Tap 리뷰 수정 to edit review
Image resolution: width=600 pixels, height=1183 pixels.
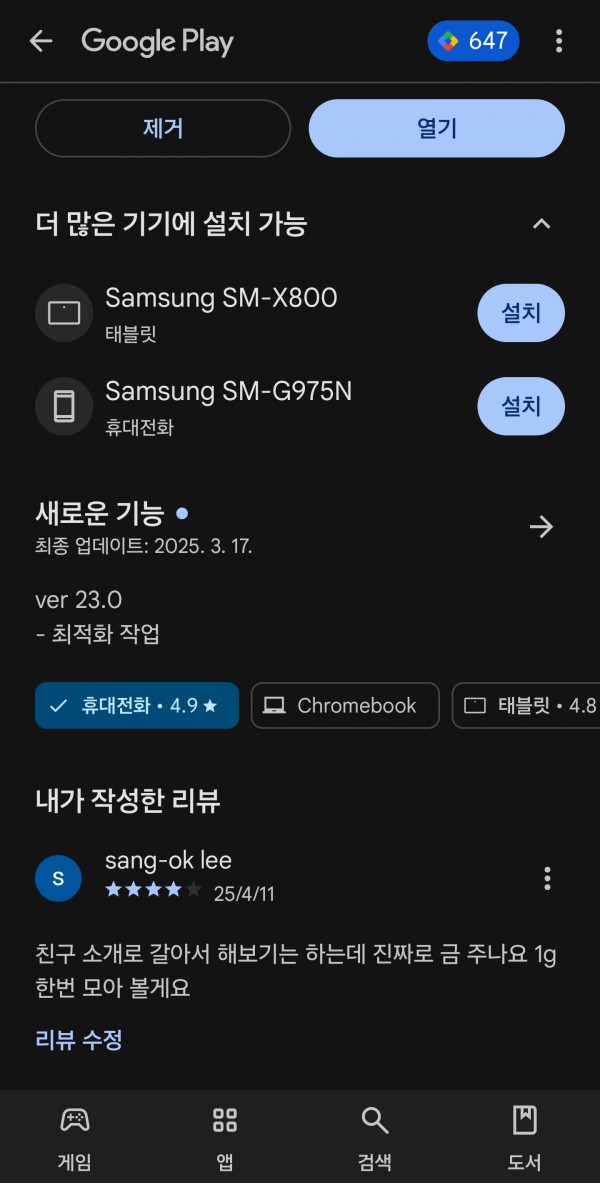coord(78,1040)
